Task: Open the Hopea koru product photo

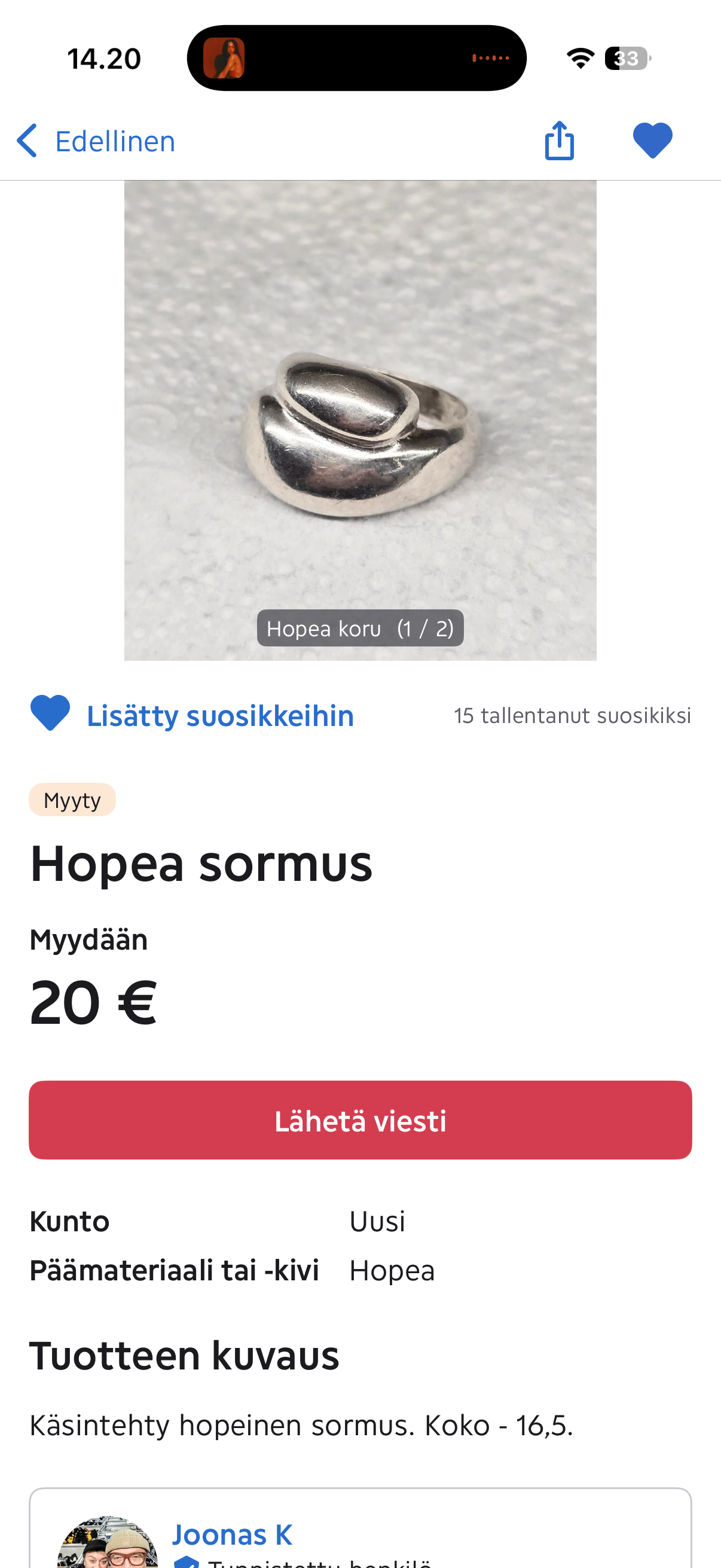Action: pos(360,420)
